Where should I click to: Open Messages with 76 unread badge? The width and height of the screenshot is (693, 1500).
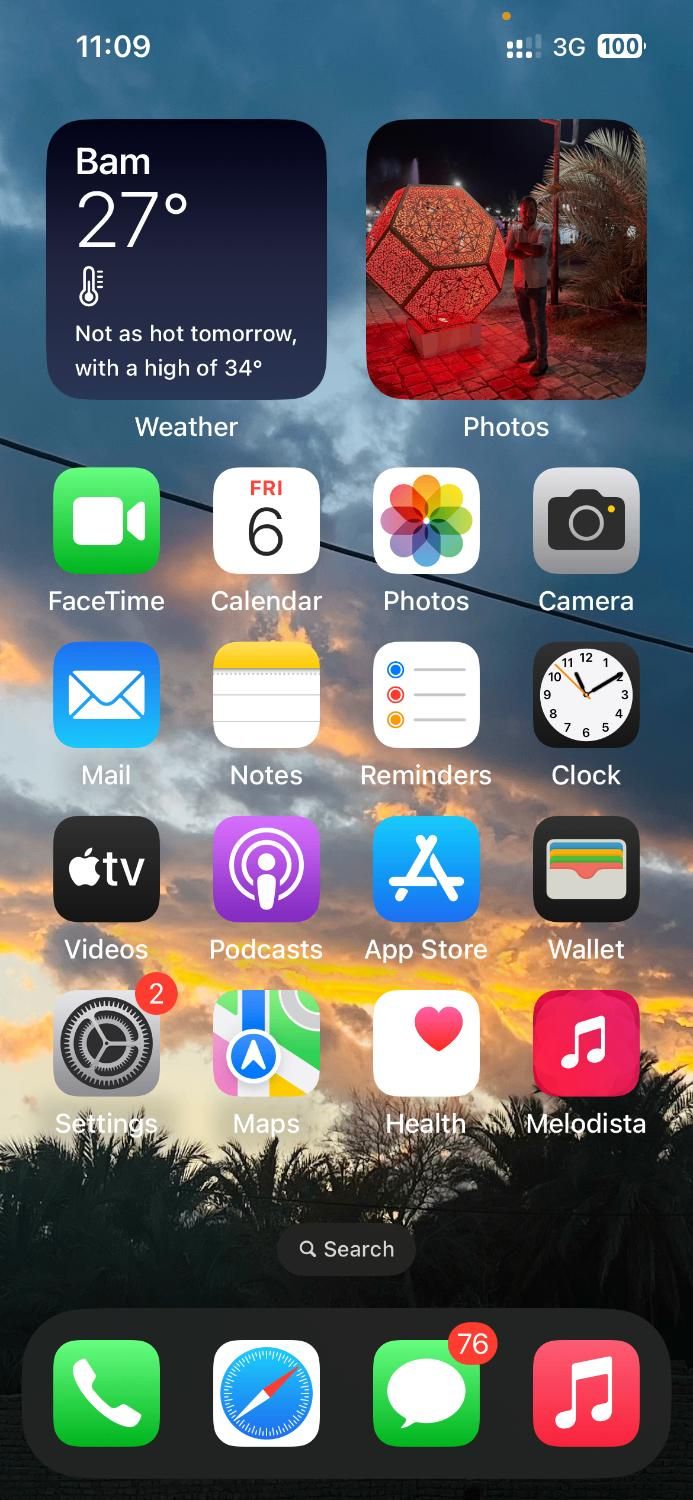(426, 1393)
